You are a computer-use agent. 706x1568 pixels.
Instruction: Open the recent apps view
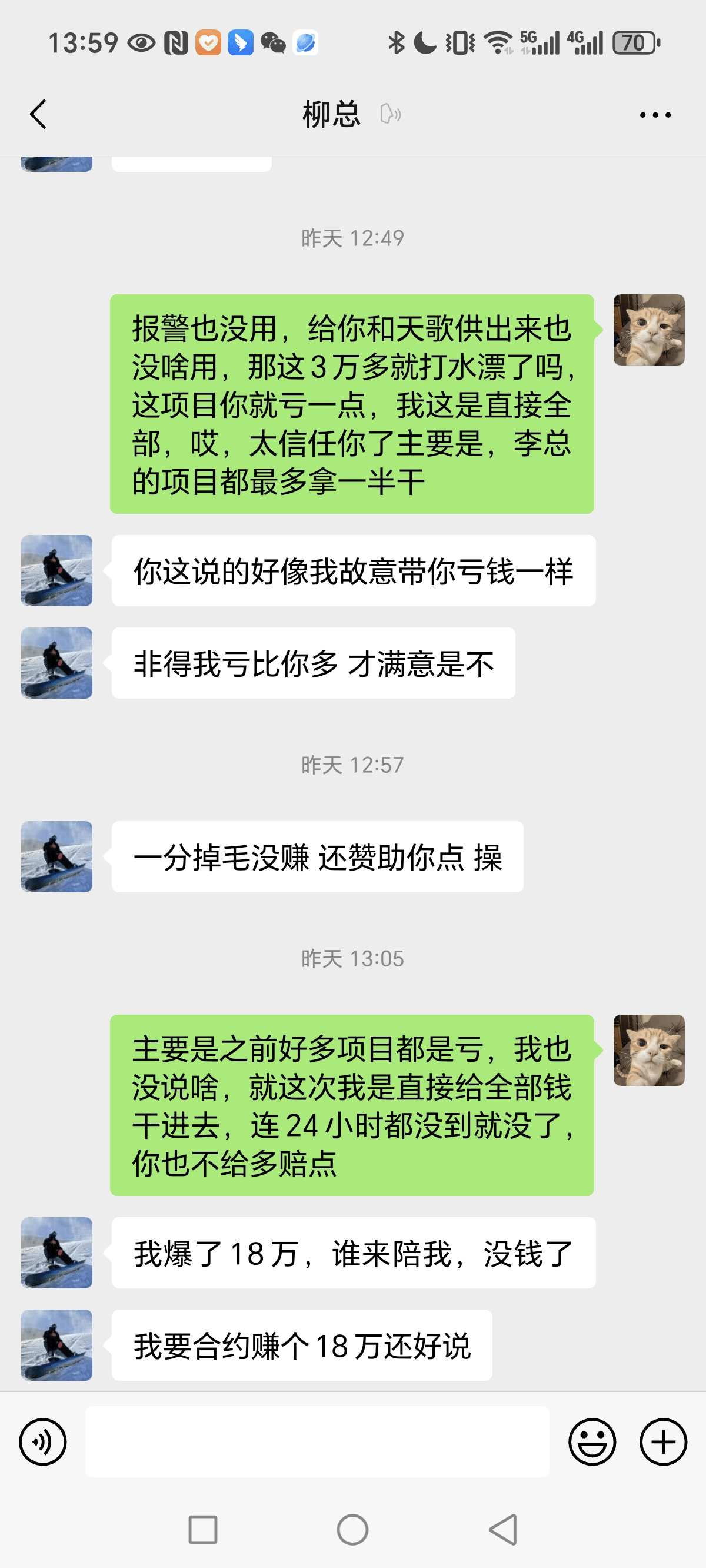click(202, 1530)
